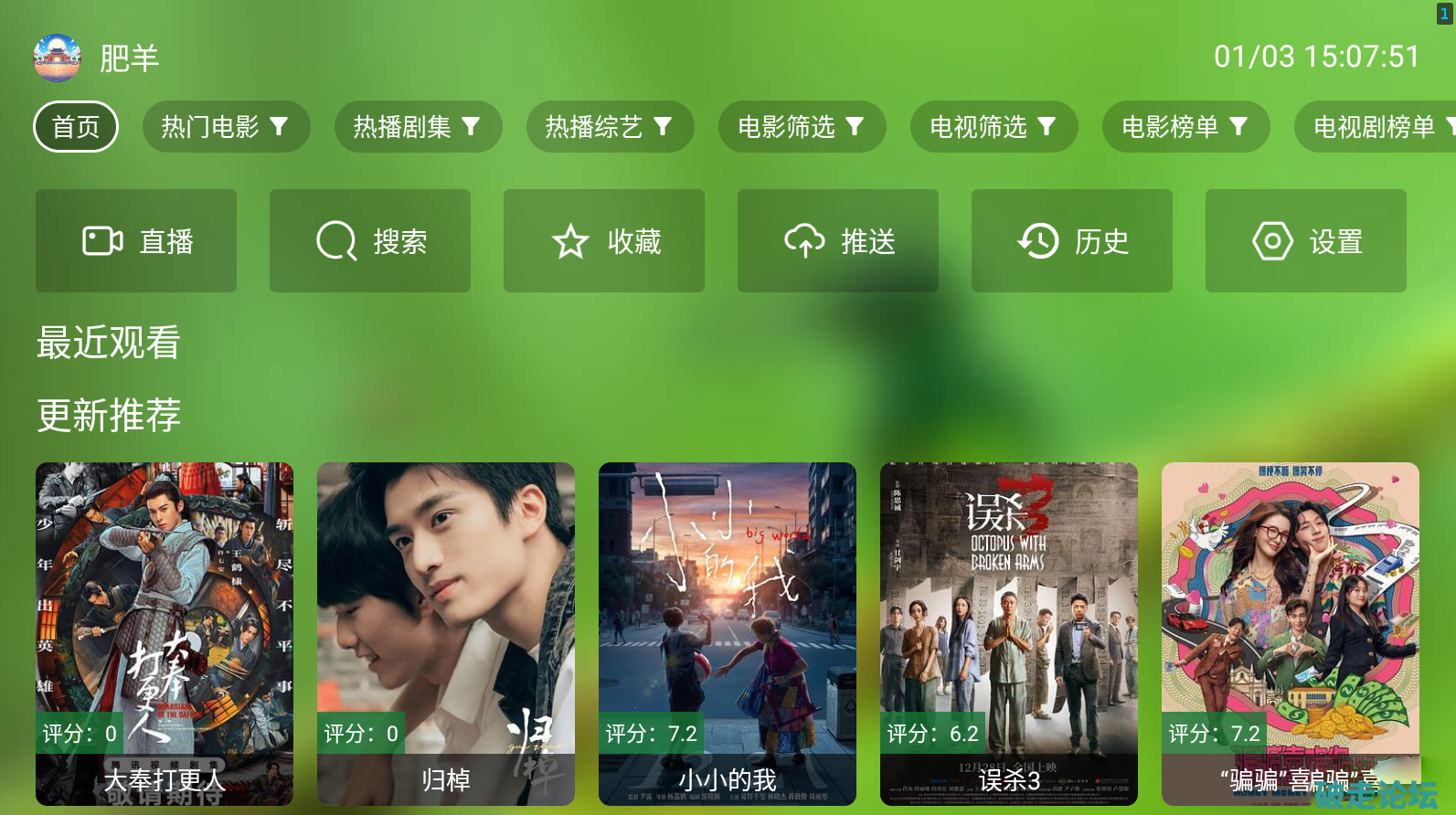Open 设置 settings

click(1306, 241)
